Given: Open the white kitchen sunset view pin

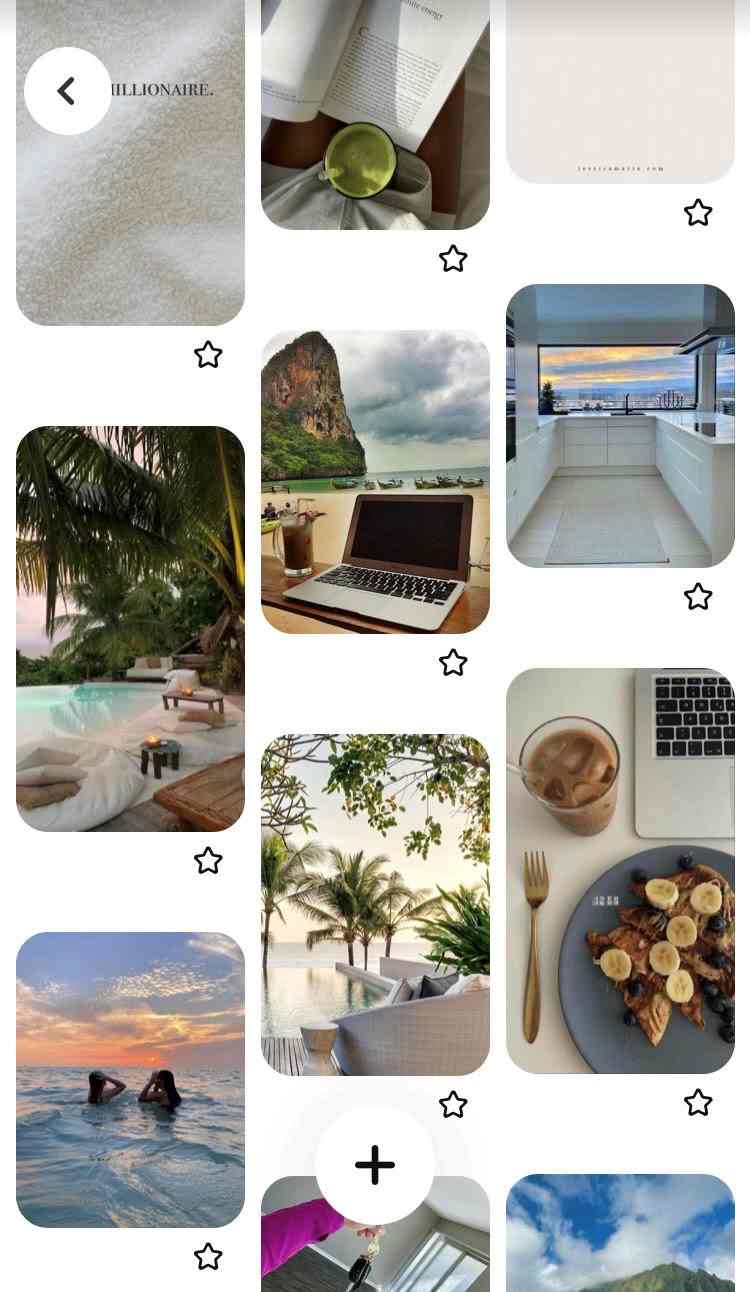Looking at the screenshot, I should pyautogui.click(x=620, y=426).
